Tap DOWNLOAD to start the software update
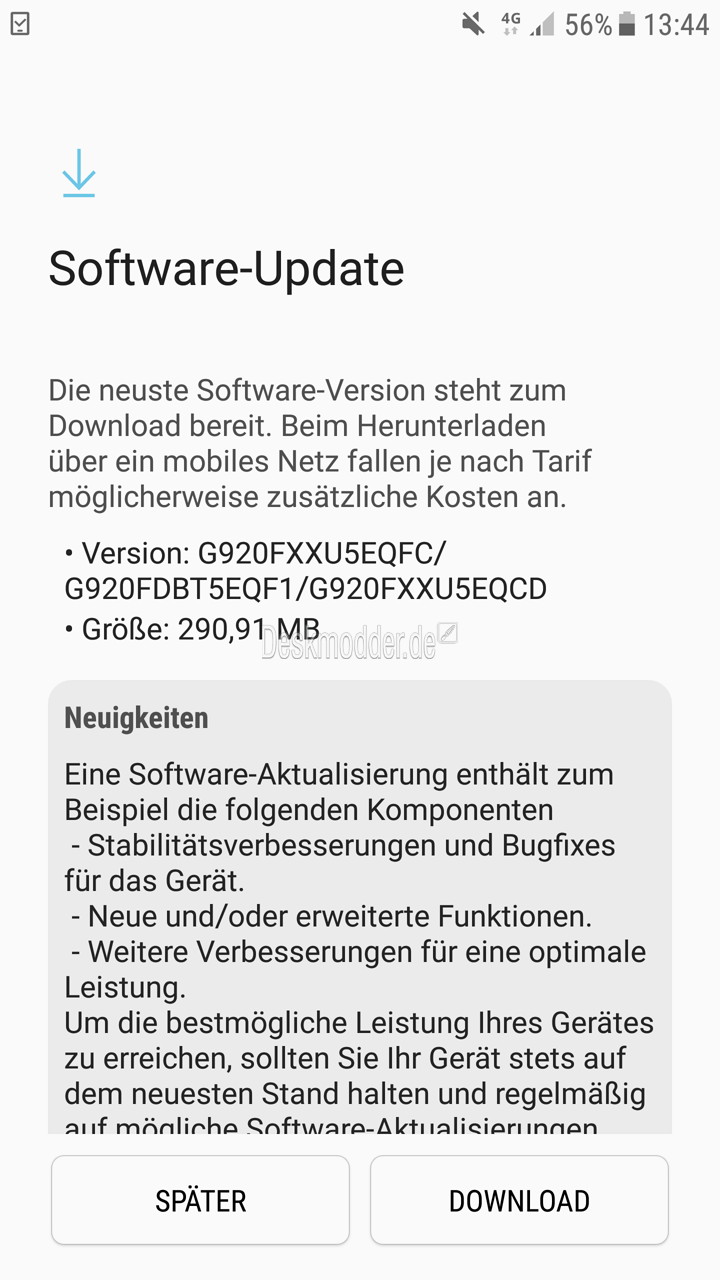 click(519, 1200)
